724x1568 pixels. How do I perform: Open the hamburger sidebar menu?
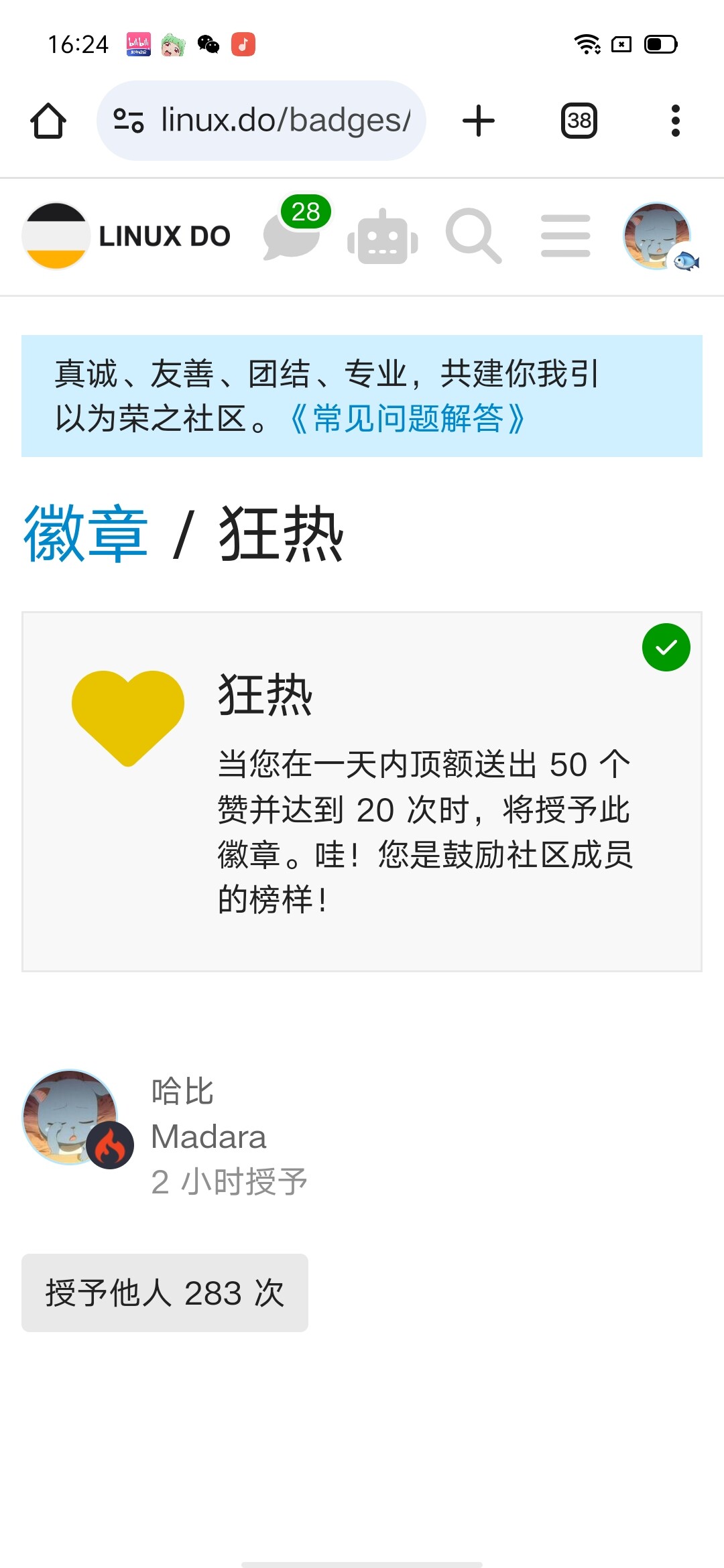(x=566, y=236)
